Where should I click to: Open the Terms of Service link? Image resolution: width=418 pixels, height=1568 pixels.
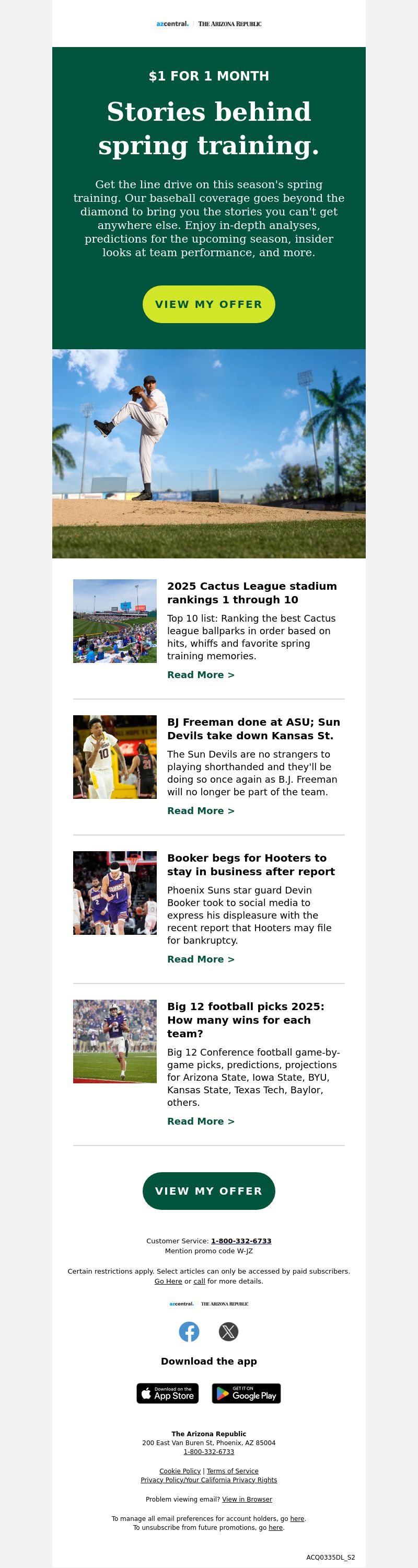233,1471
